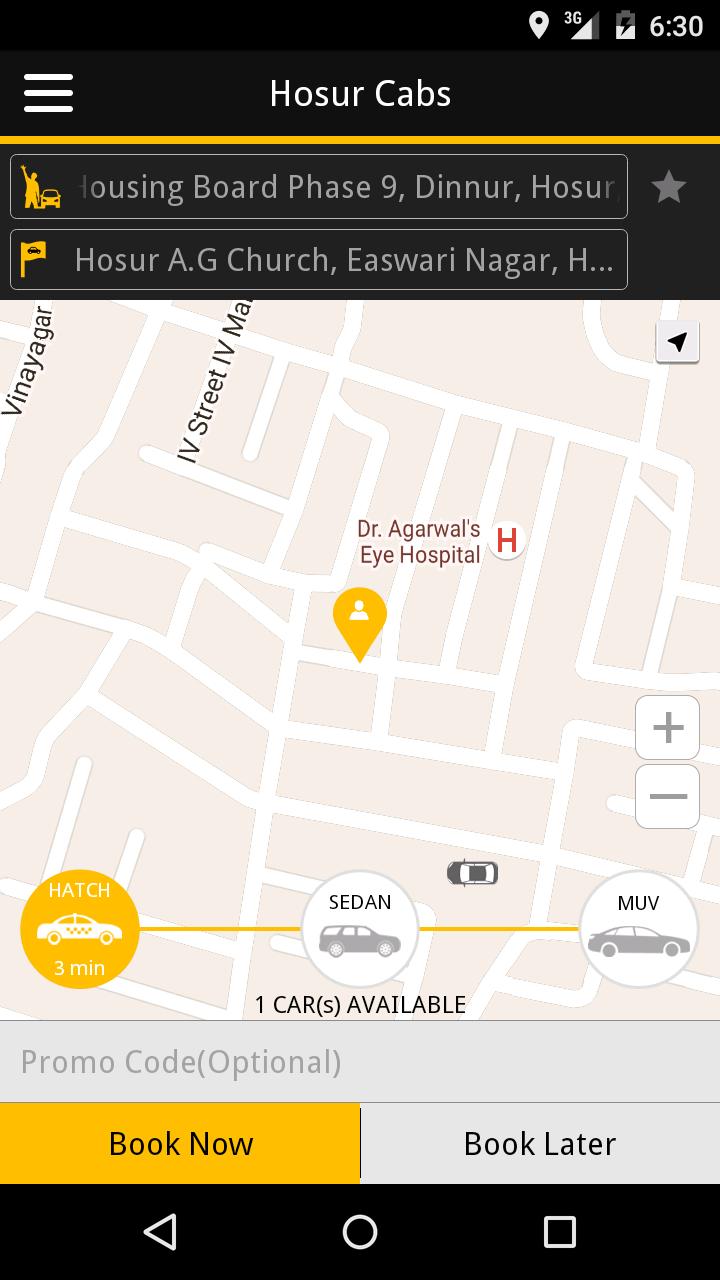Pick the MUV cab type
The width and height of the screenshot is (720, 1280).
[x=638, y=929]
